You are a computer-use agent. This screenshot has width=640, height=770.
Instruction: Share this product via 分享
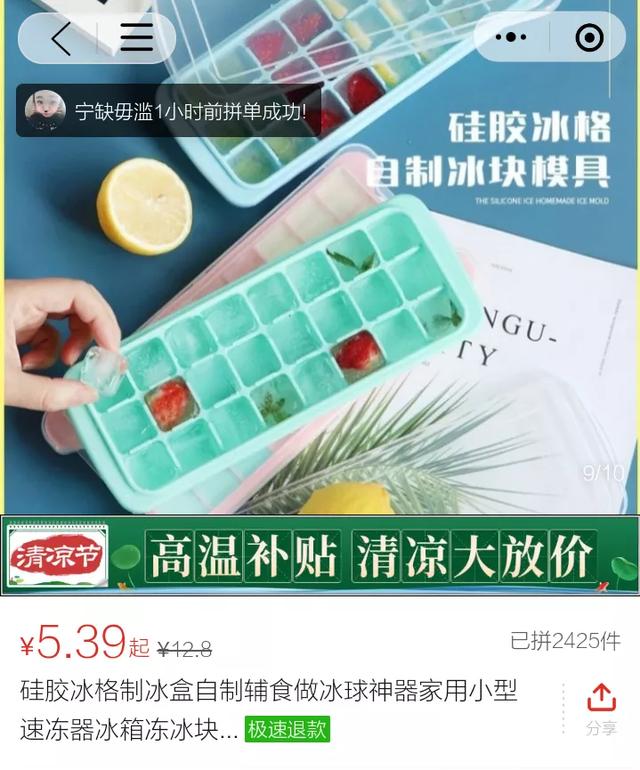(600, 709)
